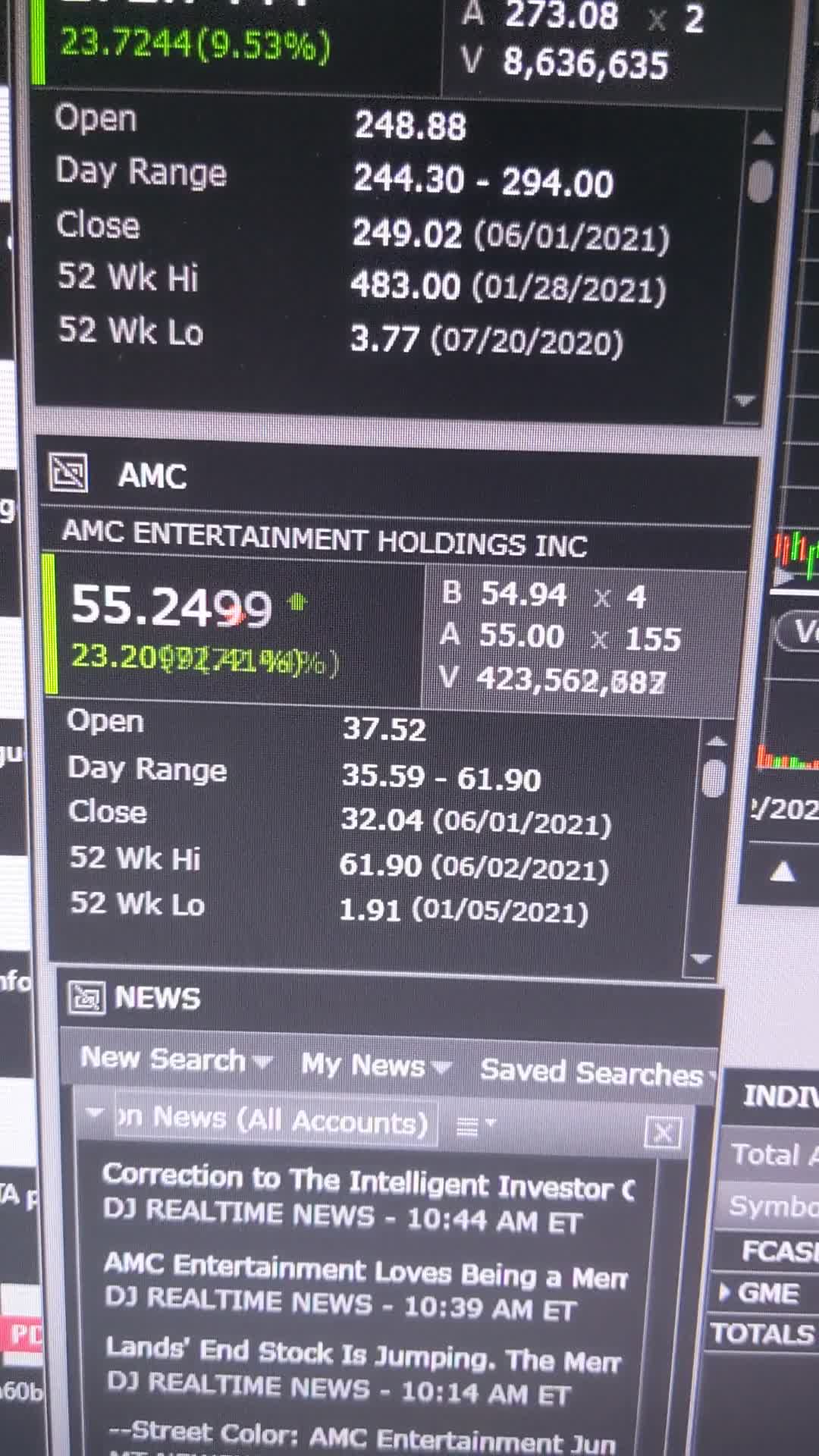Open 'Correction to The Intelligent Investor' news item
The height and width of the screenshot is (1456, 819).
[368, 1183]
